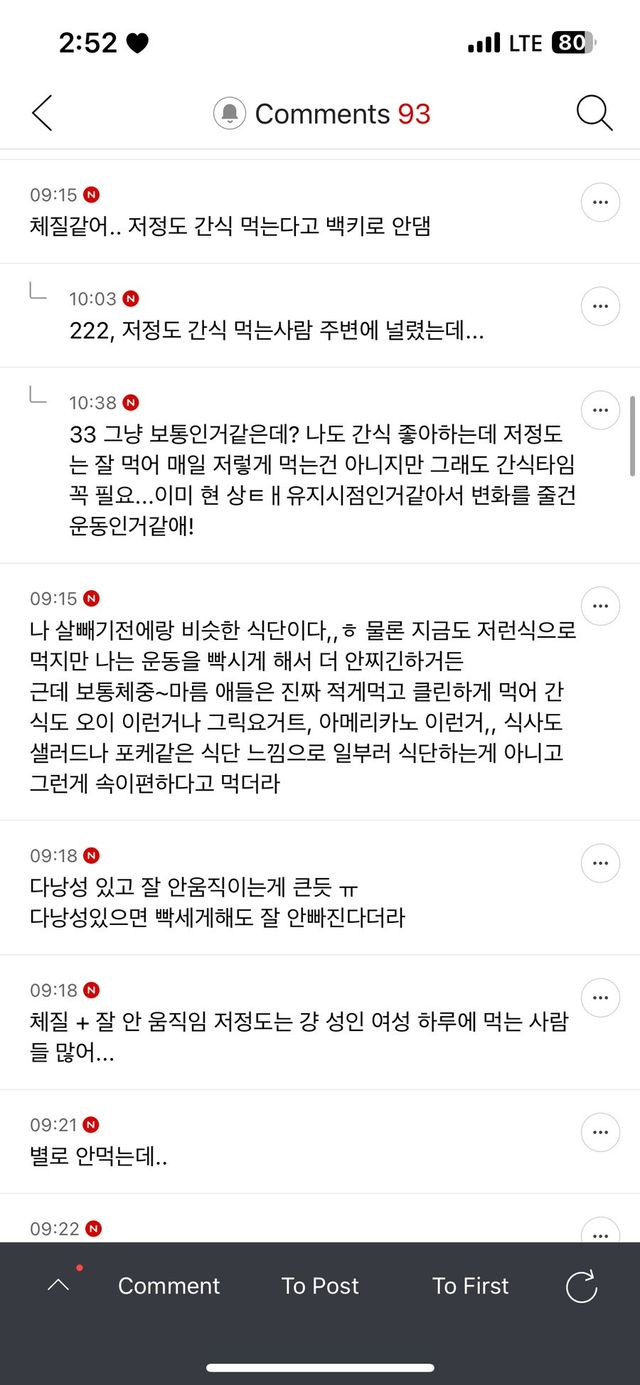Viewport: 640px width, 1385px height.
Task: Refresh the comments list
Action: (581, 1287)
